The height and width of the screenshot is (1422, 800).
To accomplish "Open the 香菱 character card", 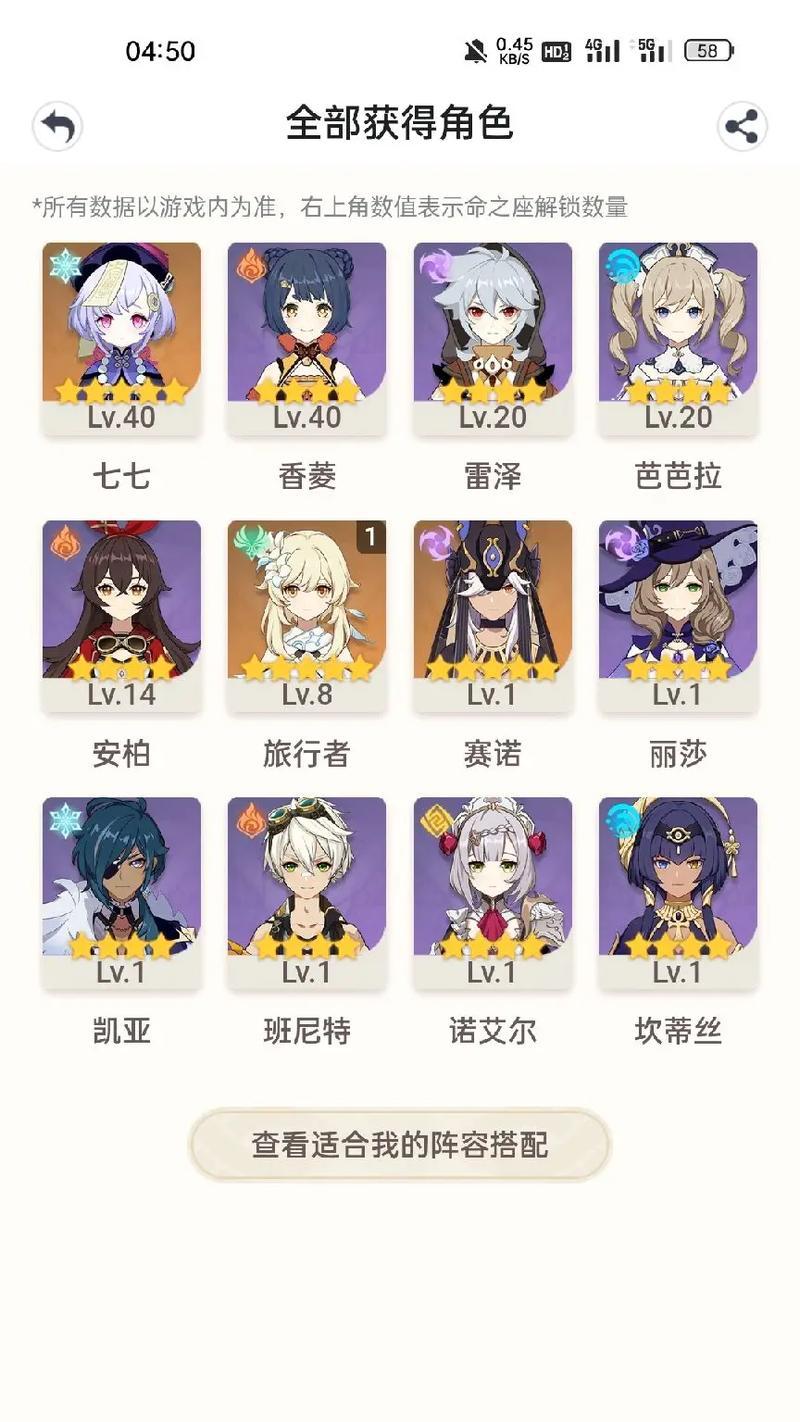I will tap(307, 338).
